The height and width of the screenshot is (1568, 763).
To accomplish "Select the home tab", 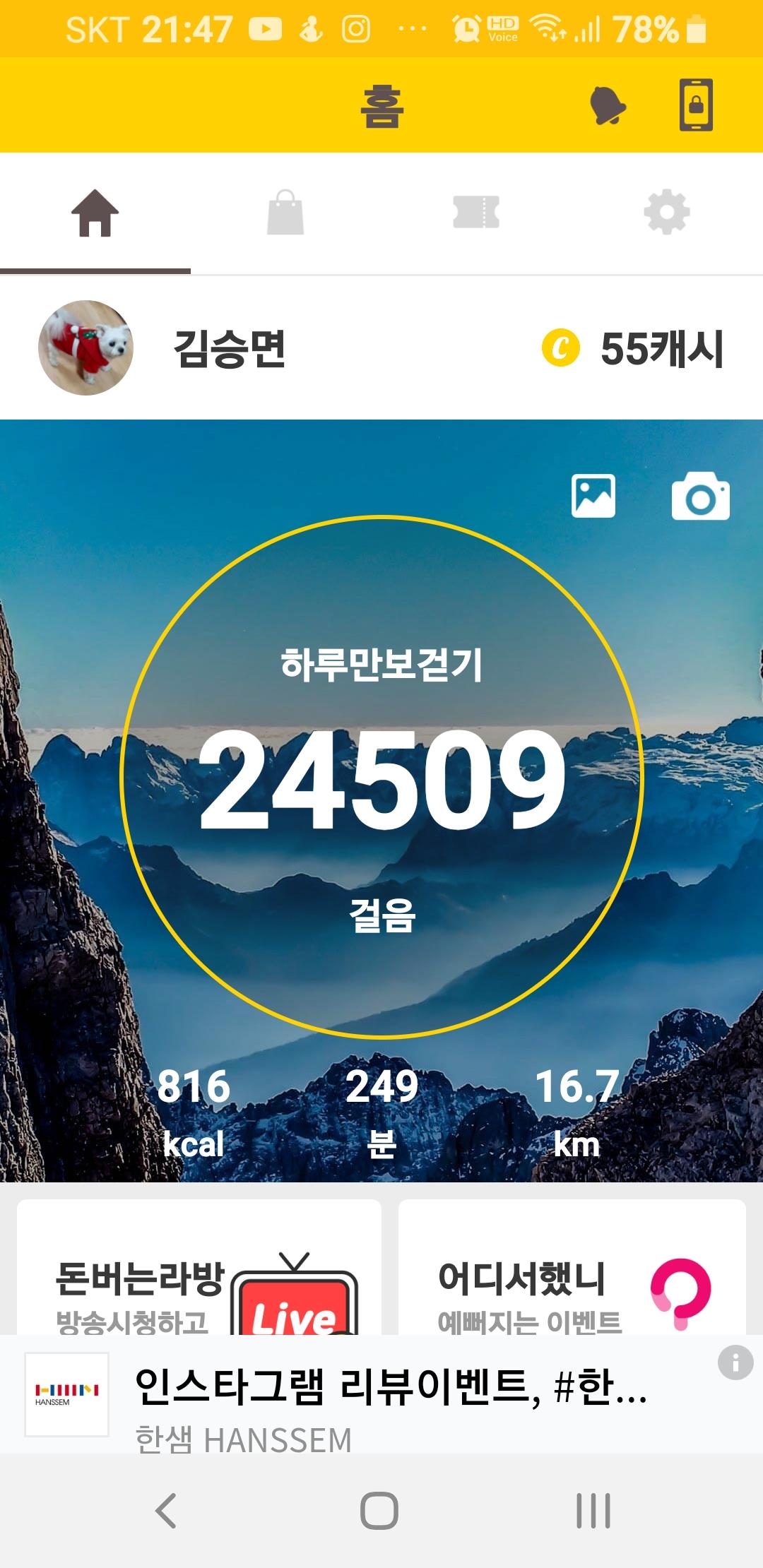I will tap(95, 213).
